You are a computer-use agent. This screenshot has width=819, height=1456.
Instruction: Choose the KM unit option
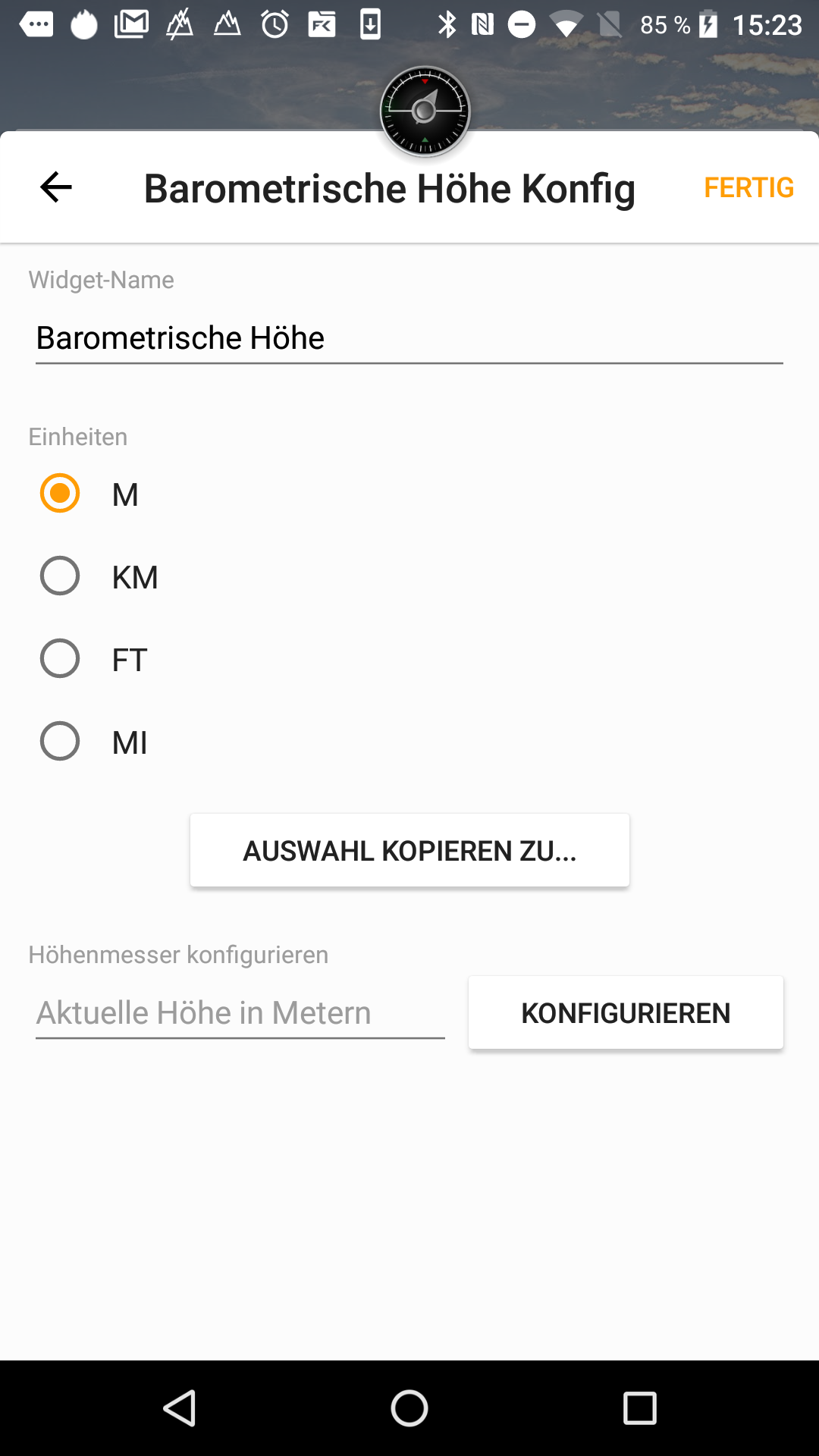(60, 576)
